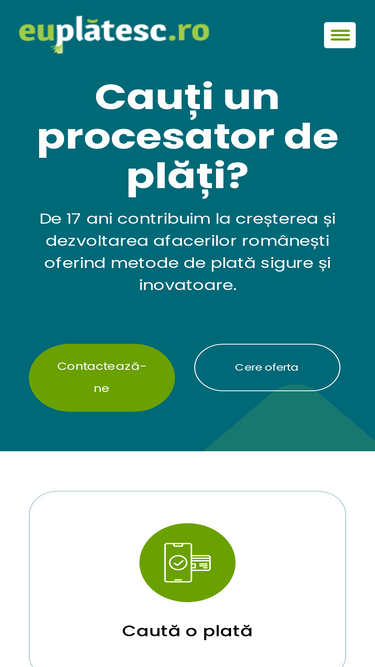375x667 pixels.
Task: Open the hamburger menu
Action: coord(340,35)
